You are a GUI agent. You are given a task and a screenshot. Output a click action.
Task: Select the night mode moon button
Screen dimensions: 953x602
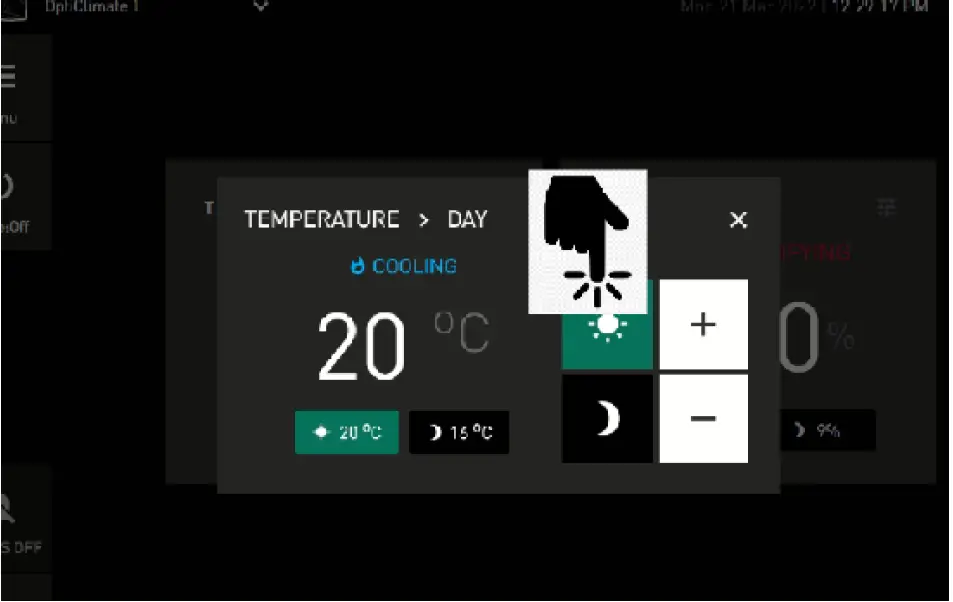606,418
